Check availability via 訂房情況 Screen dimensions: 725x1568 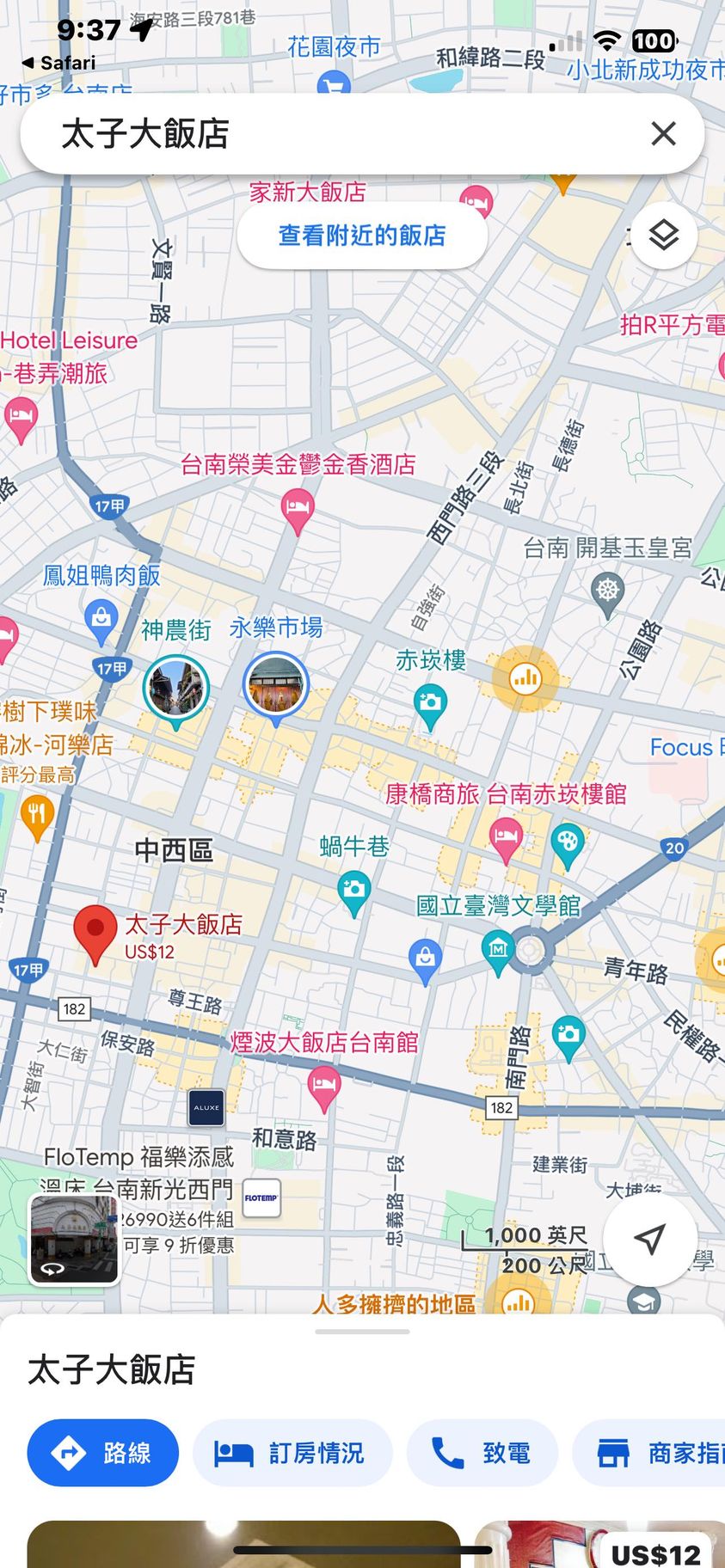[x=292, y=1453]
